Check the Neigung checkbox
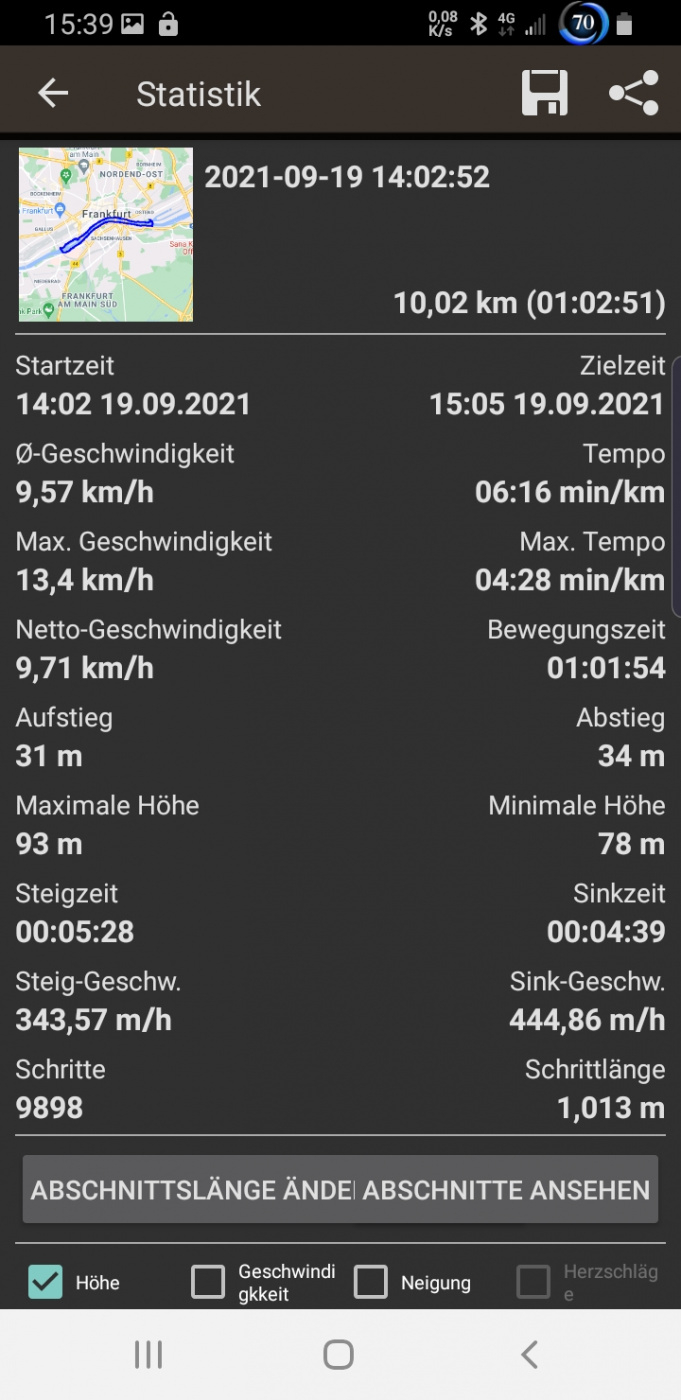 coord(371,1282)
